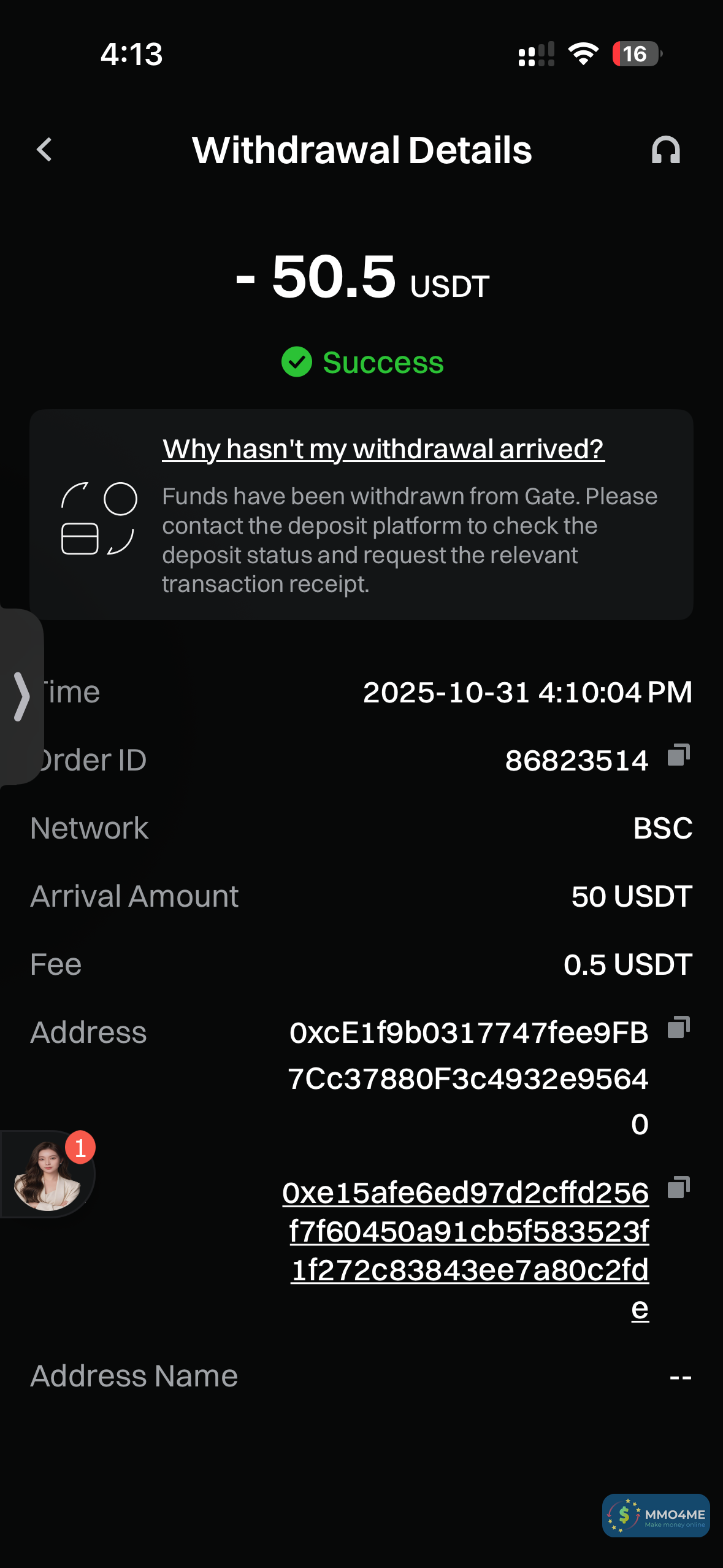The width and height of the screenshot is (723, 1568).
Task: Go back from Withdrawal Details
Action: (x=44, y=150)
